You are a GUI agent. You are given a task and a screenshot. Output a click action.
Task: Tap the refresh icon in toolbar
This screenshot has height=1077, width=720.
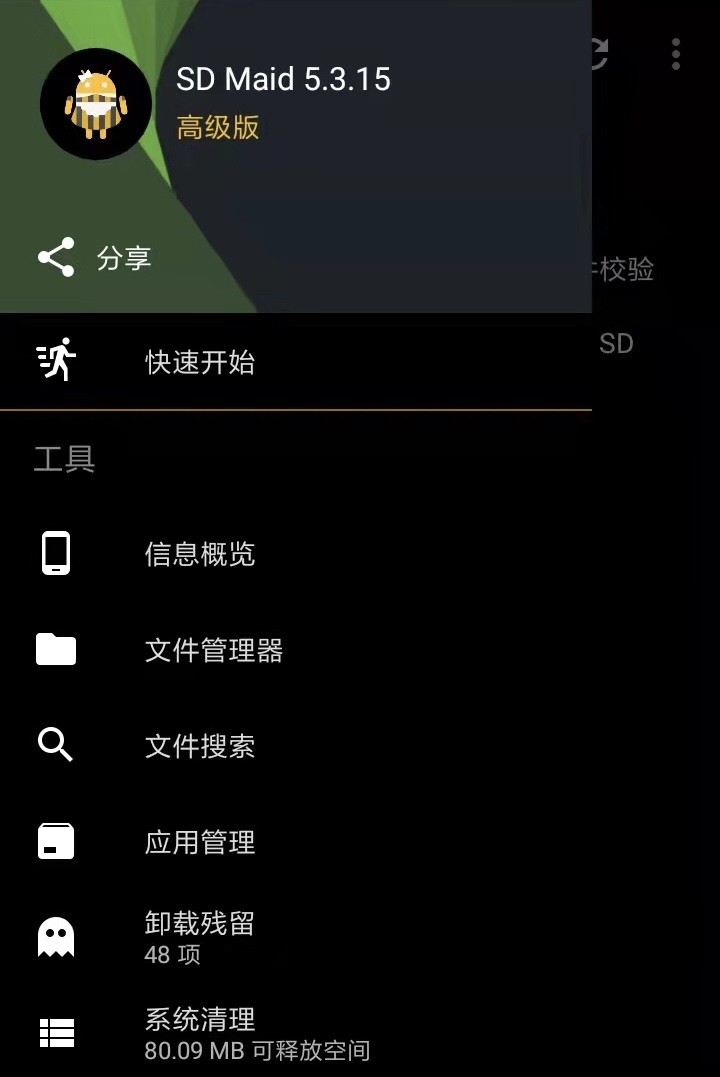click(x=600, y=54)
